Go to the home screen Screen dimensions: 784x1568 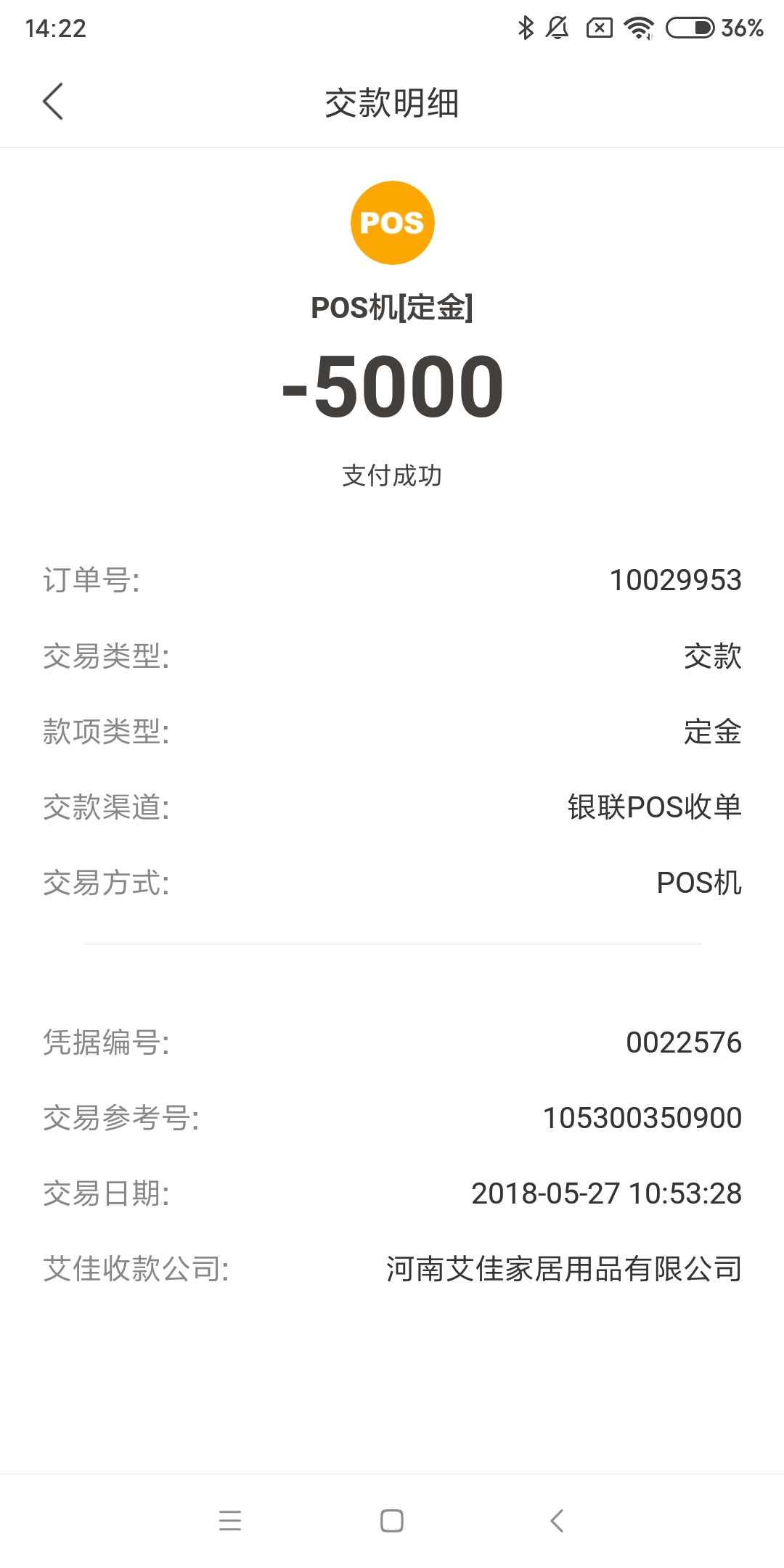tap(391, 1520)
